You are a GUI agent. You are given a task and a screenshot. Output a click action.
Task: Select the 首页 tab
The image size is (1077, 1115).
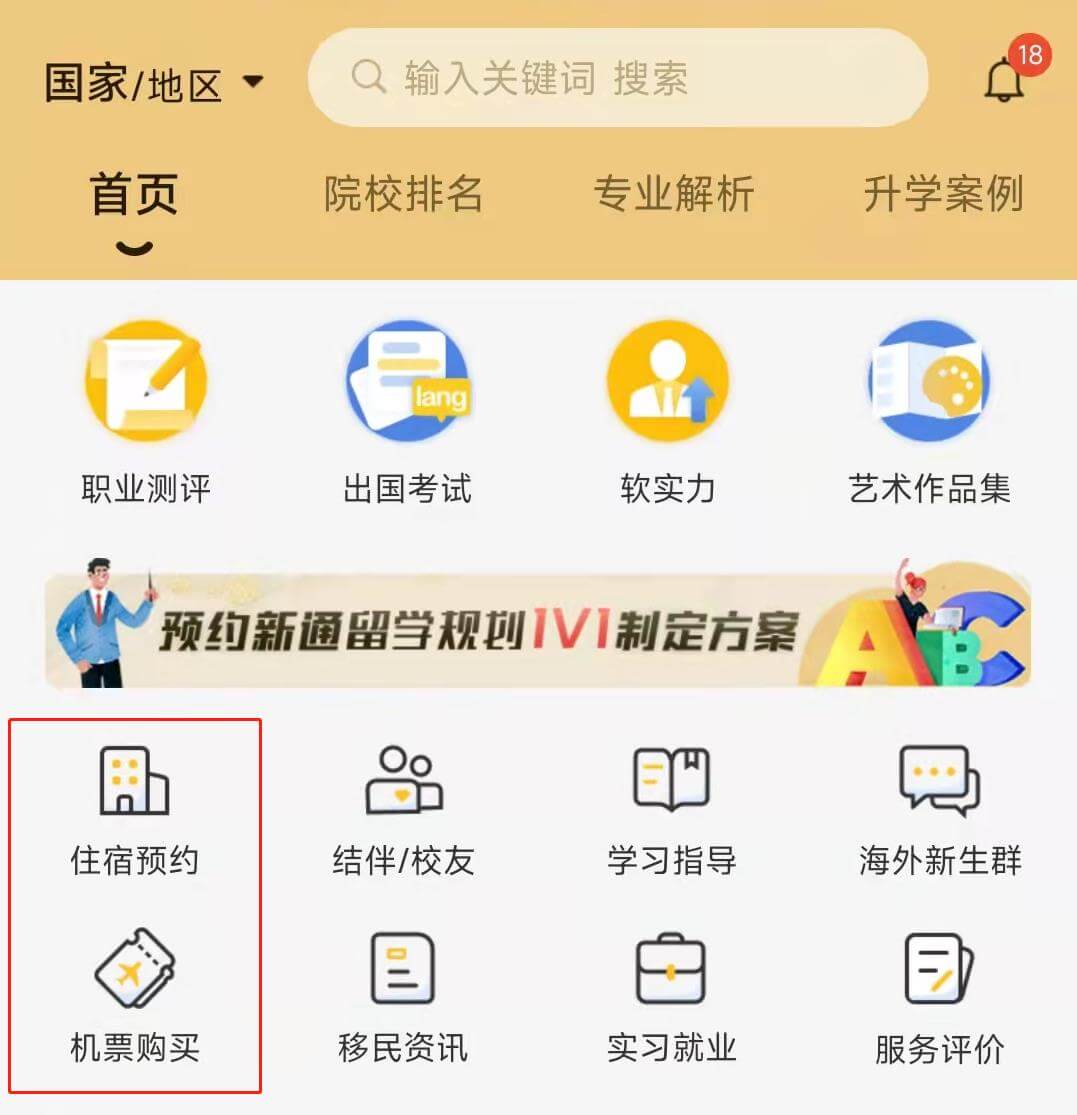[x=134, y=194]
